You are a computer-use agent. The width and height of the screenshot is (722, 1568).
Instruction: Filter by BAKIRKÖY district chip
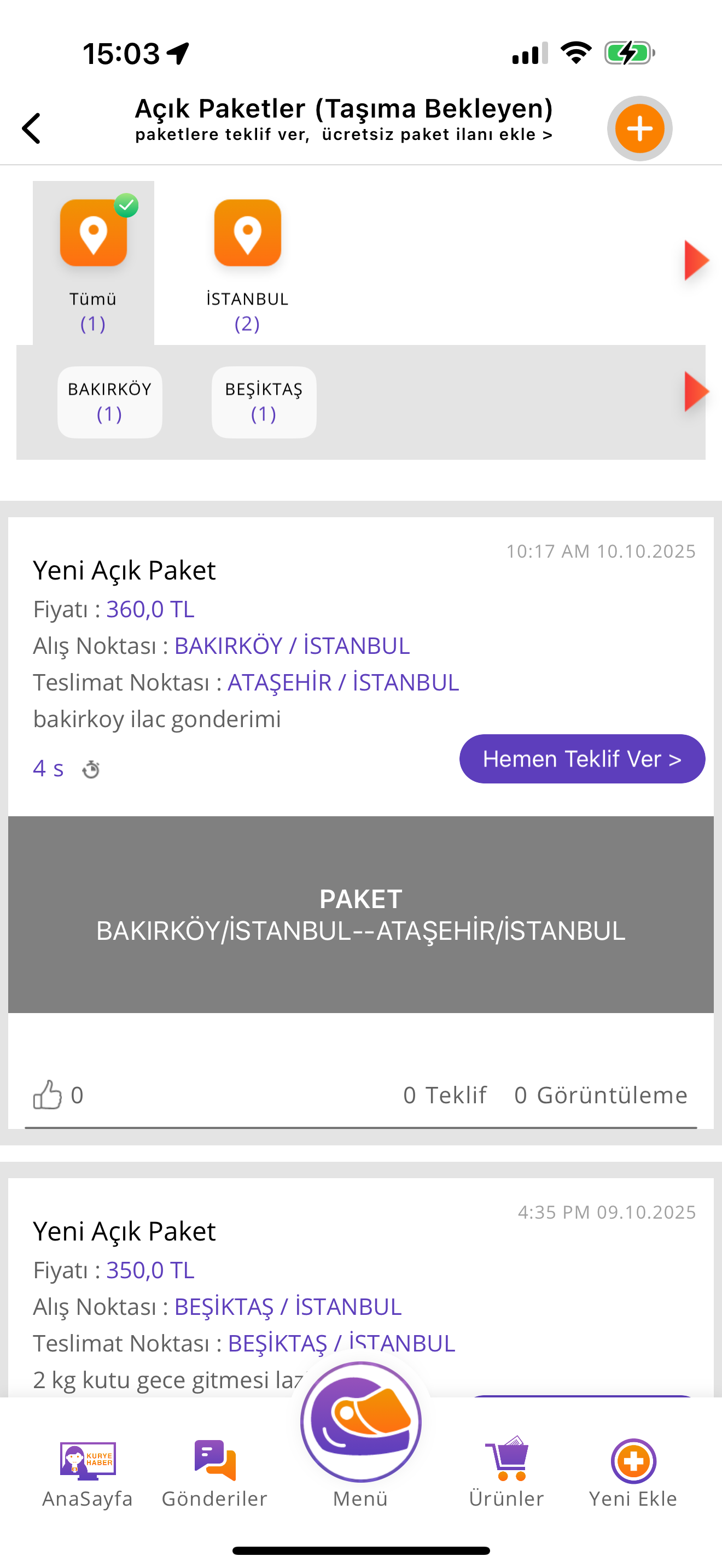(109, 402)
